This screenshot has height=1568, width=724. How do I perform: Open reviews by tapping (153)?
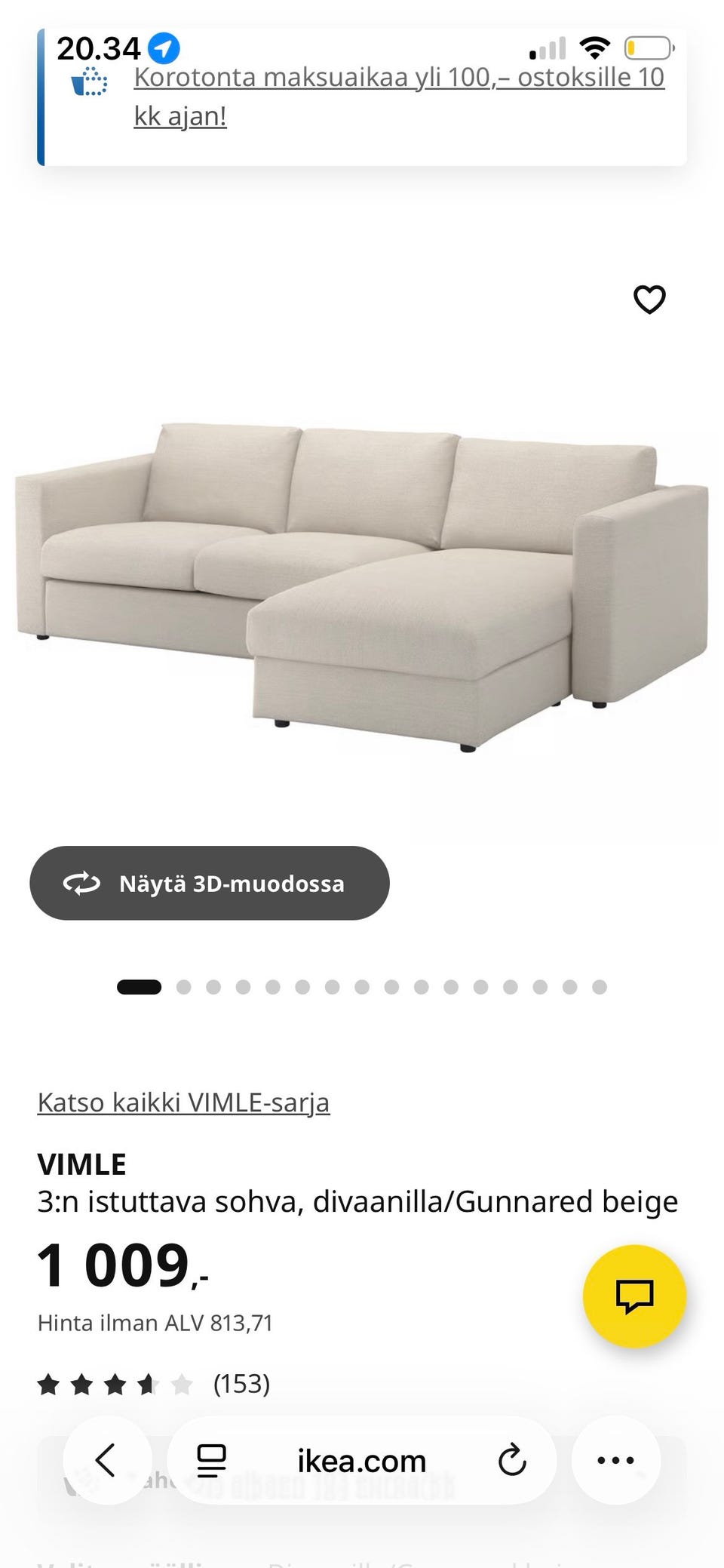(x=242, y=1384)
